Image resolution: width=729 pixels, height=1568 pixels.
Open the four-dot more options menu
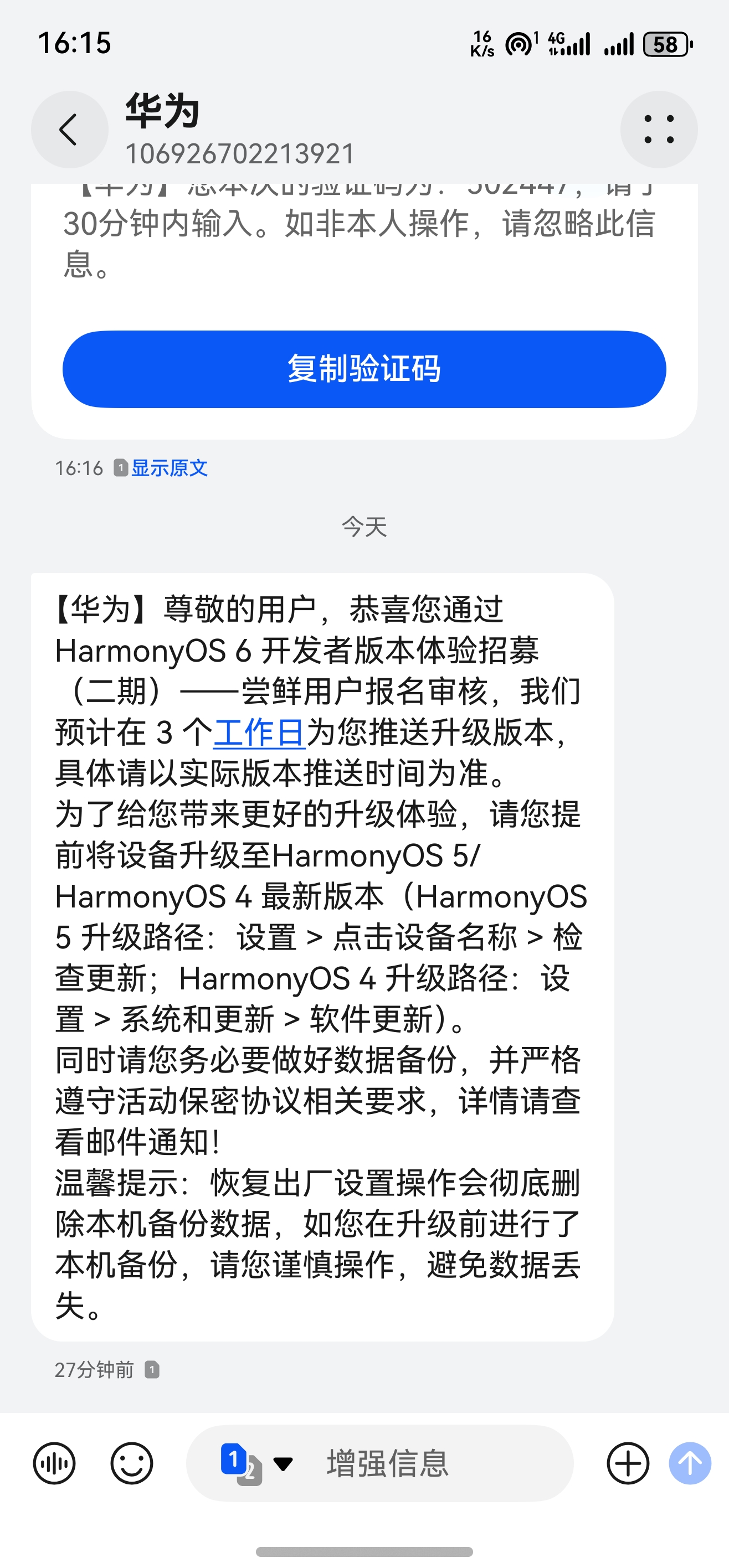(x=659, y=130)
